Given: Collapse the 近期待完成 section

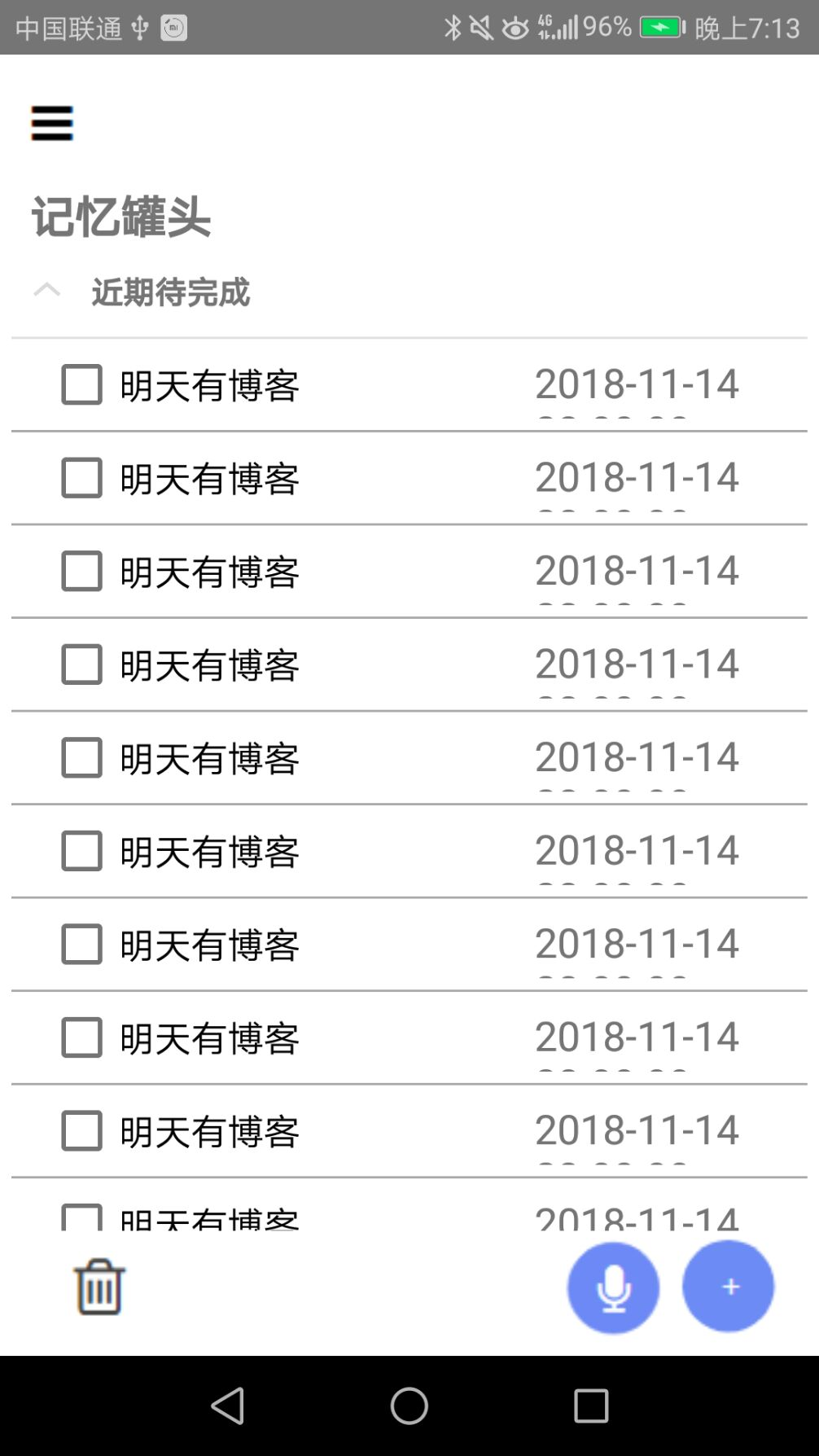Looking at the screenshot, I should [x=47, y=291].
